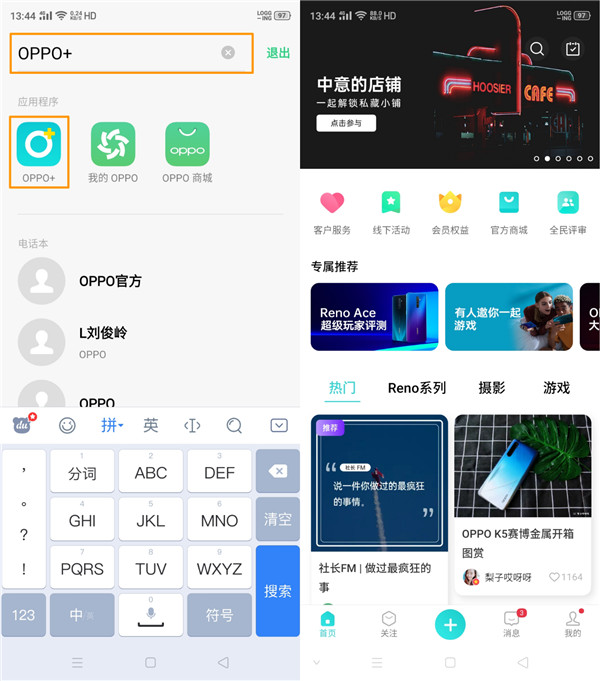Open 会员权益
600x681 pixels.
449,212
